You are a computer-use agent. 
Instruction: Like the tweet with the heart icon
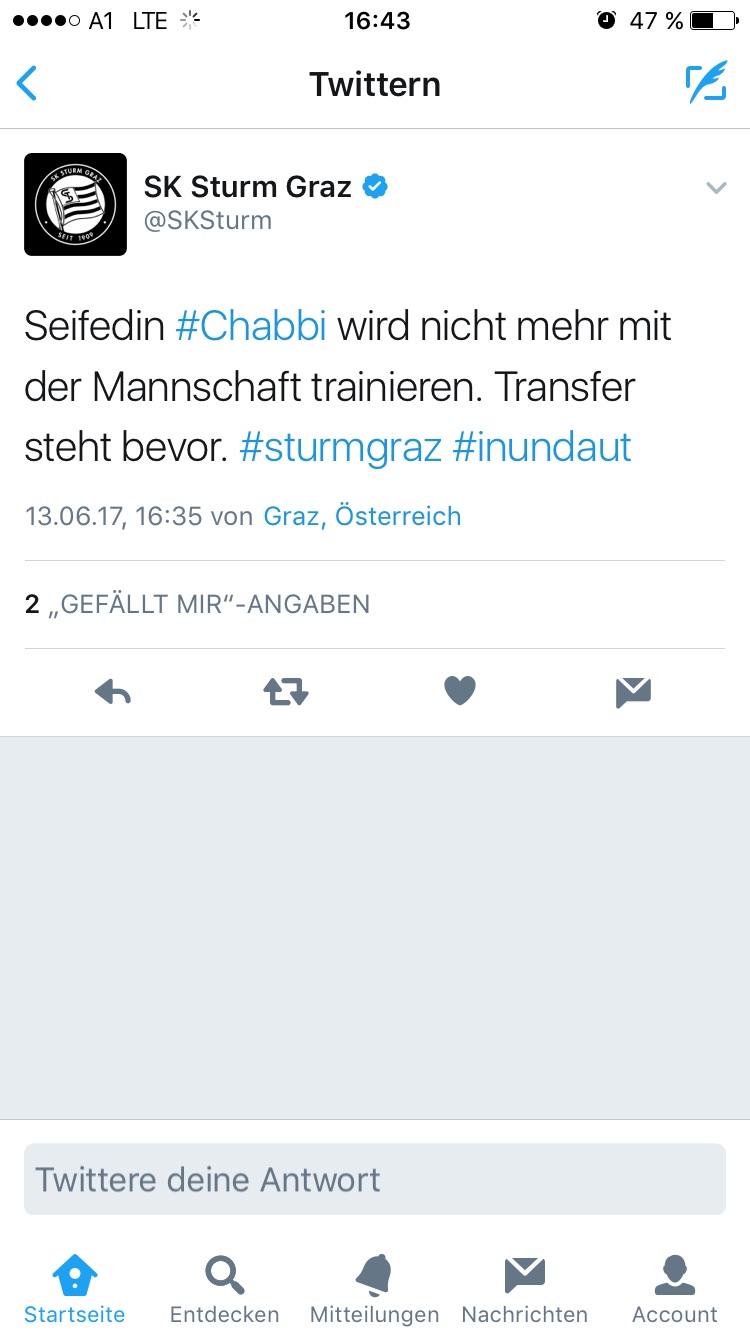pos(460,691)
